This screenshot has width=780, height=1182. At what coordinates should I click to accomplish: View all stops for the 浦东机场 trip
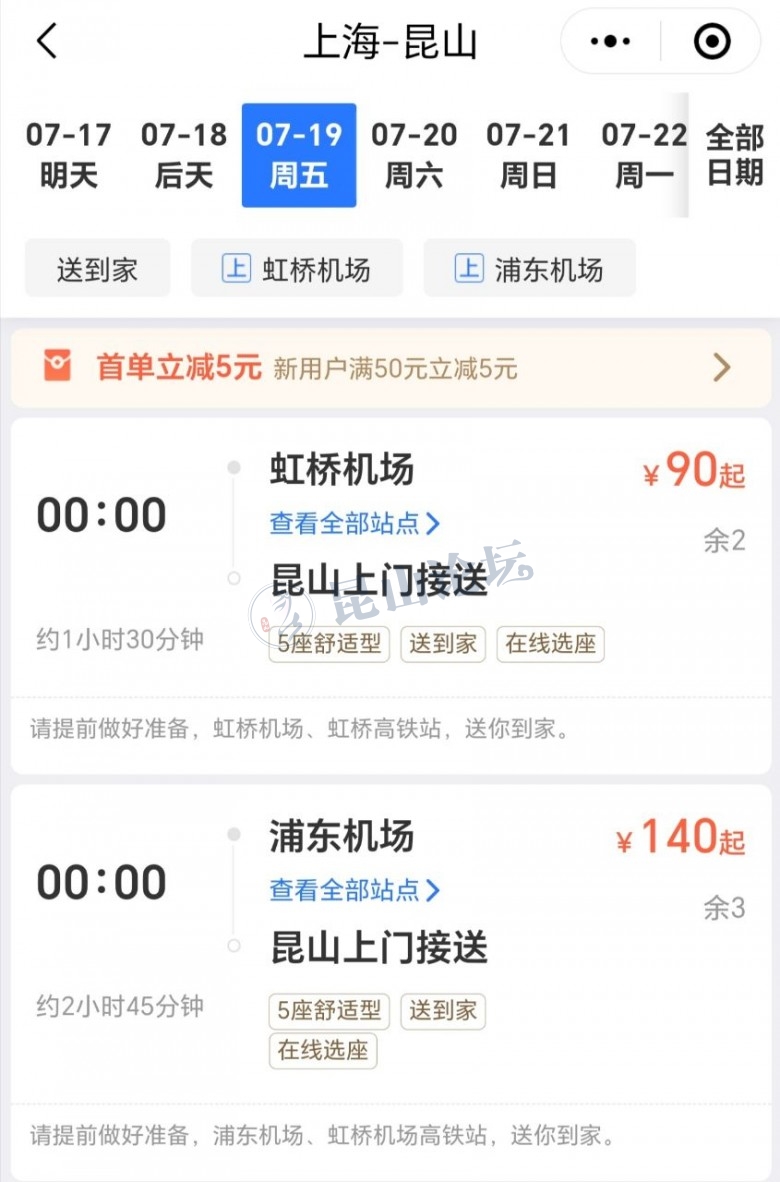(x=354, y=890)
